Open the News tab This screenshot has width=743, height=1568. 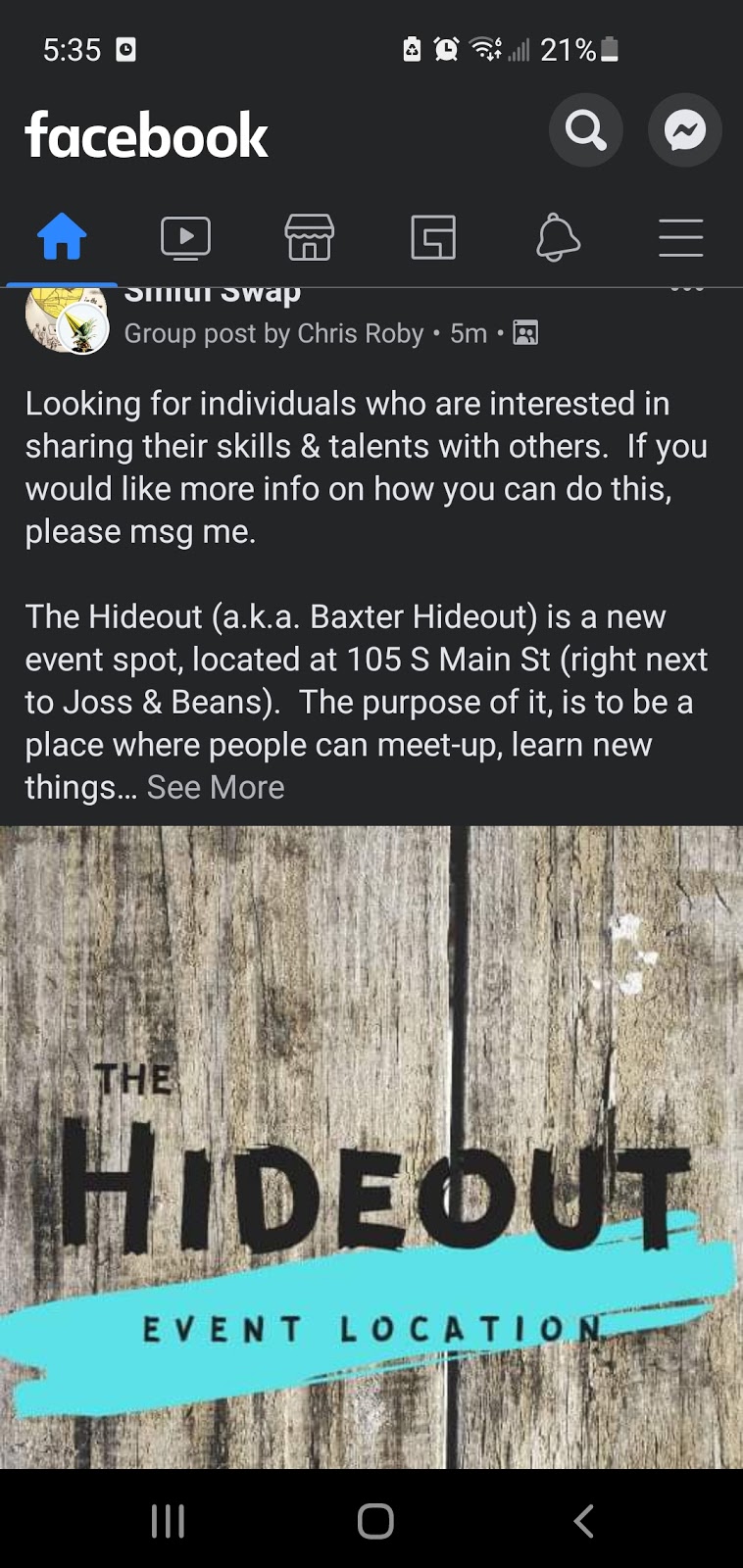coord(433,237)
